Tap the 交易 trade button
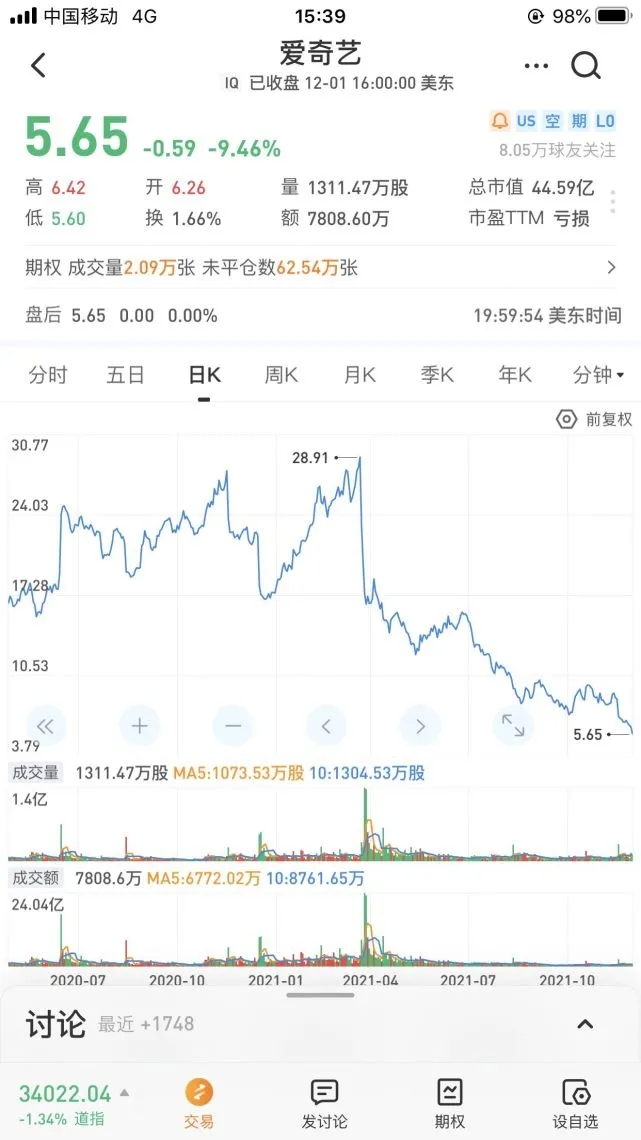The width and height of the screenshot is (641, 1140). (199, 1102)
